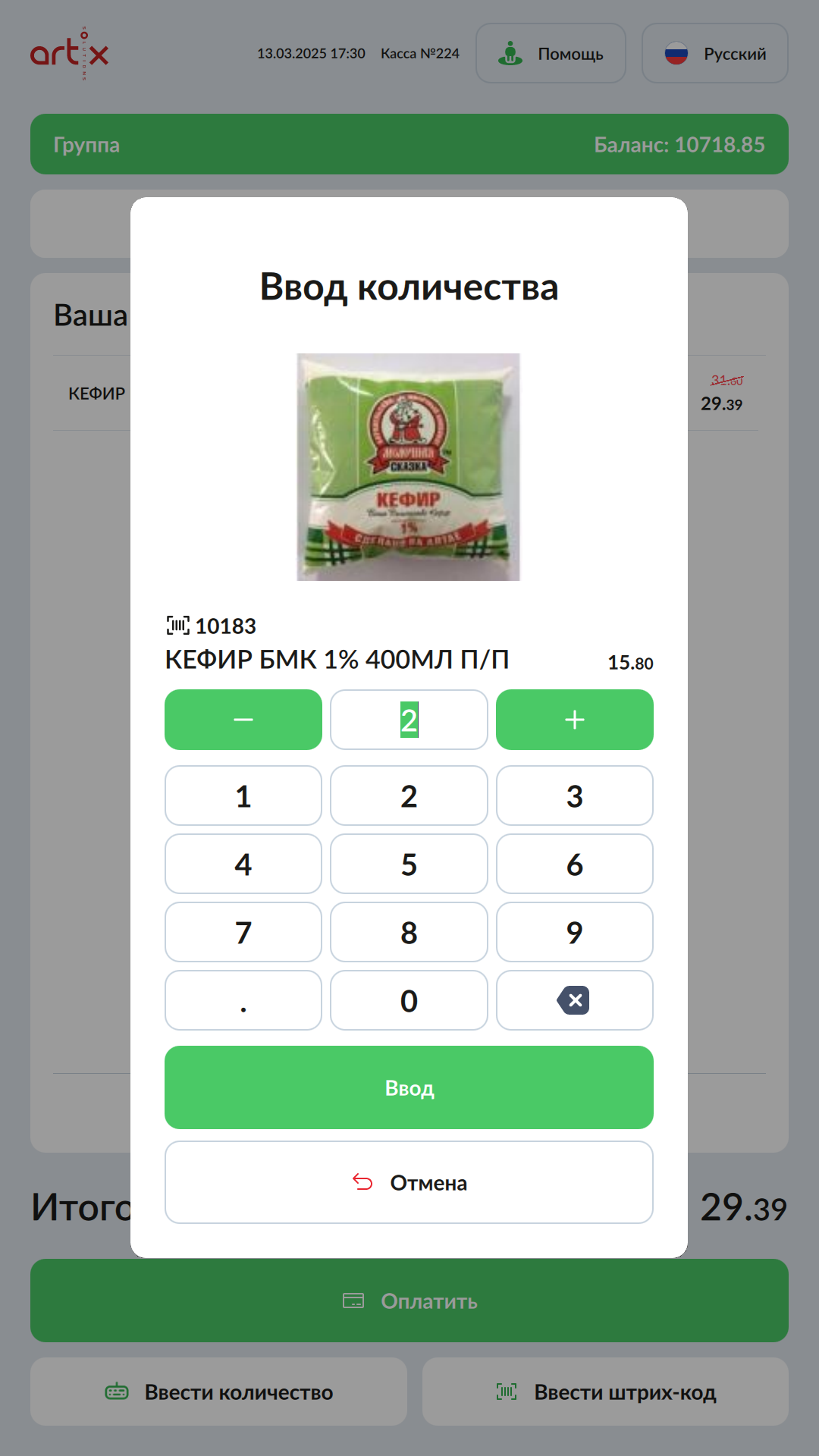Enter digit 8 on the keypad
The image size is (819, 1456).
pos(409,932)
